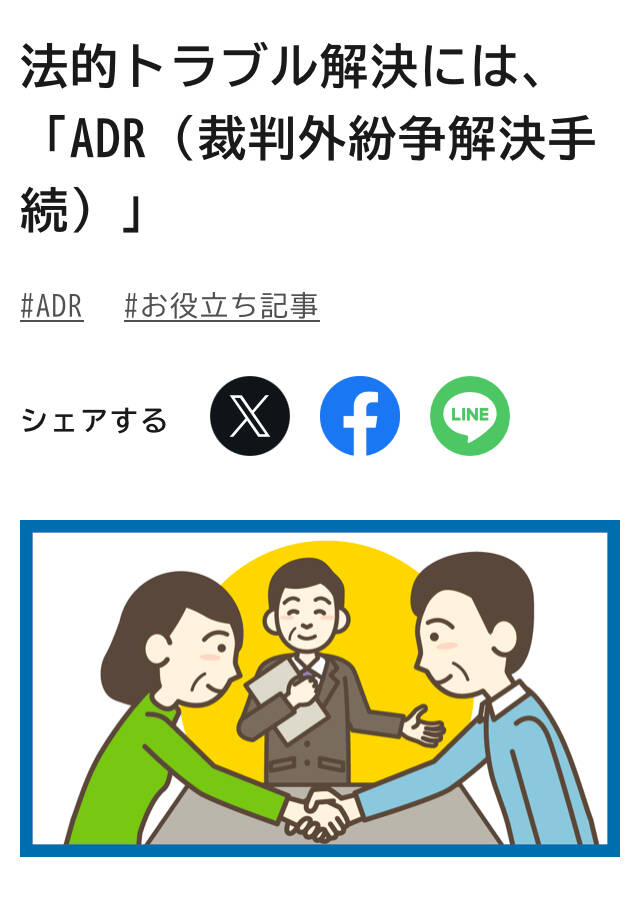Share this article via LINE

(470, 416)
